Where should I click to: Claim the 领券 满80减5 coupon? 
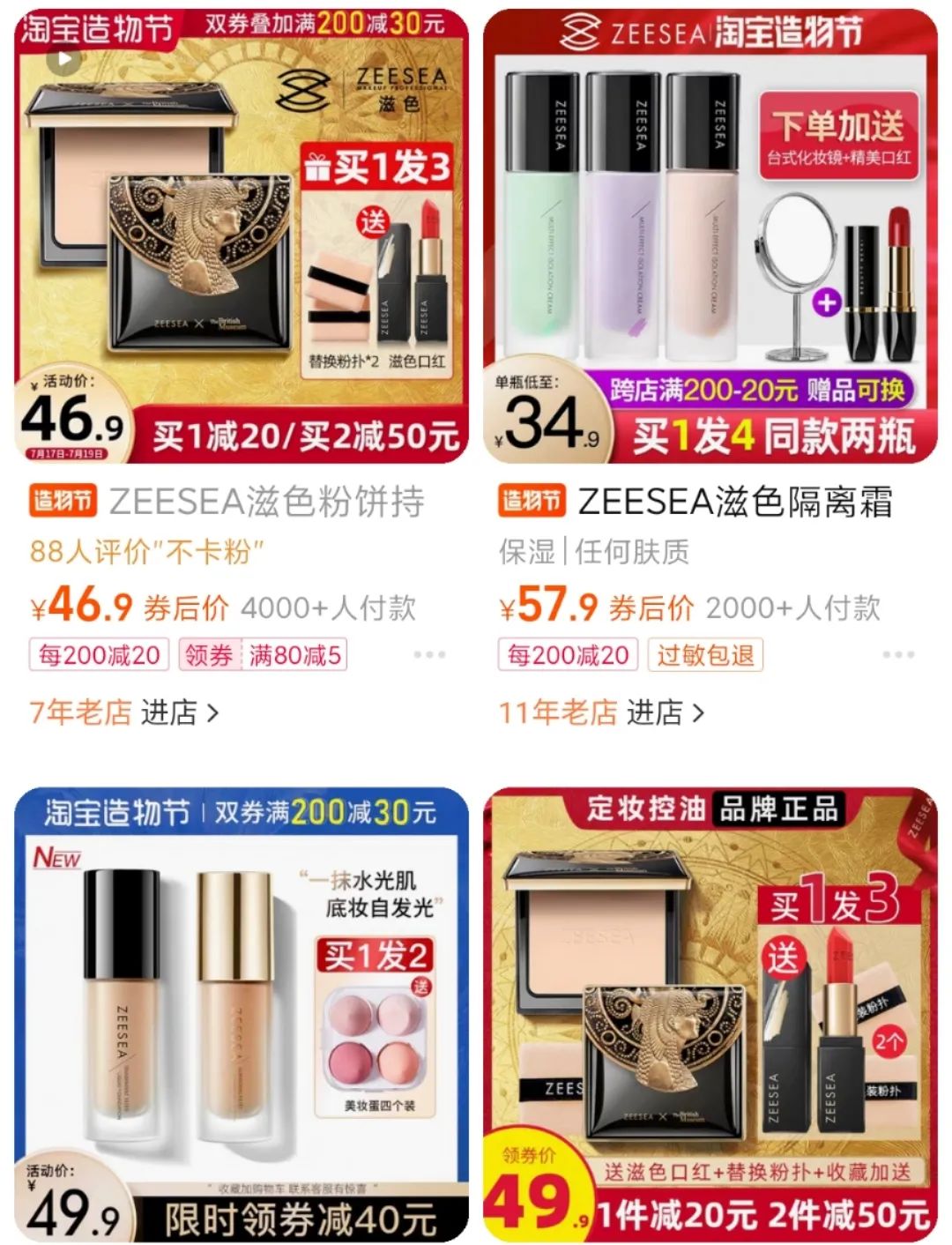[263, 655]
